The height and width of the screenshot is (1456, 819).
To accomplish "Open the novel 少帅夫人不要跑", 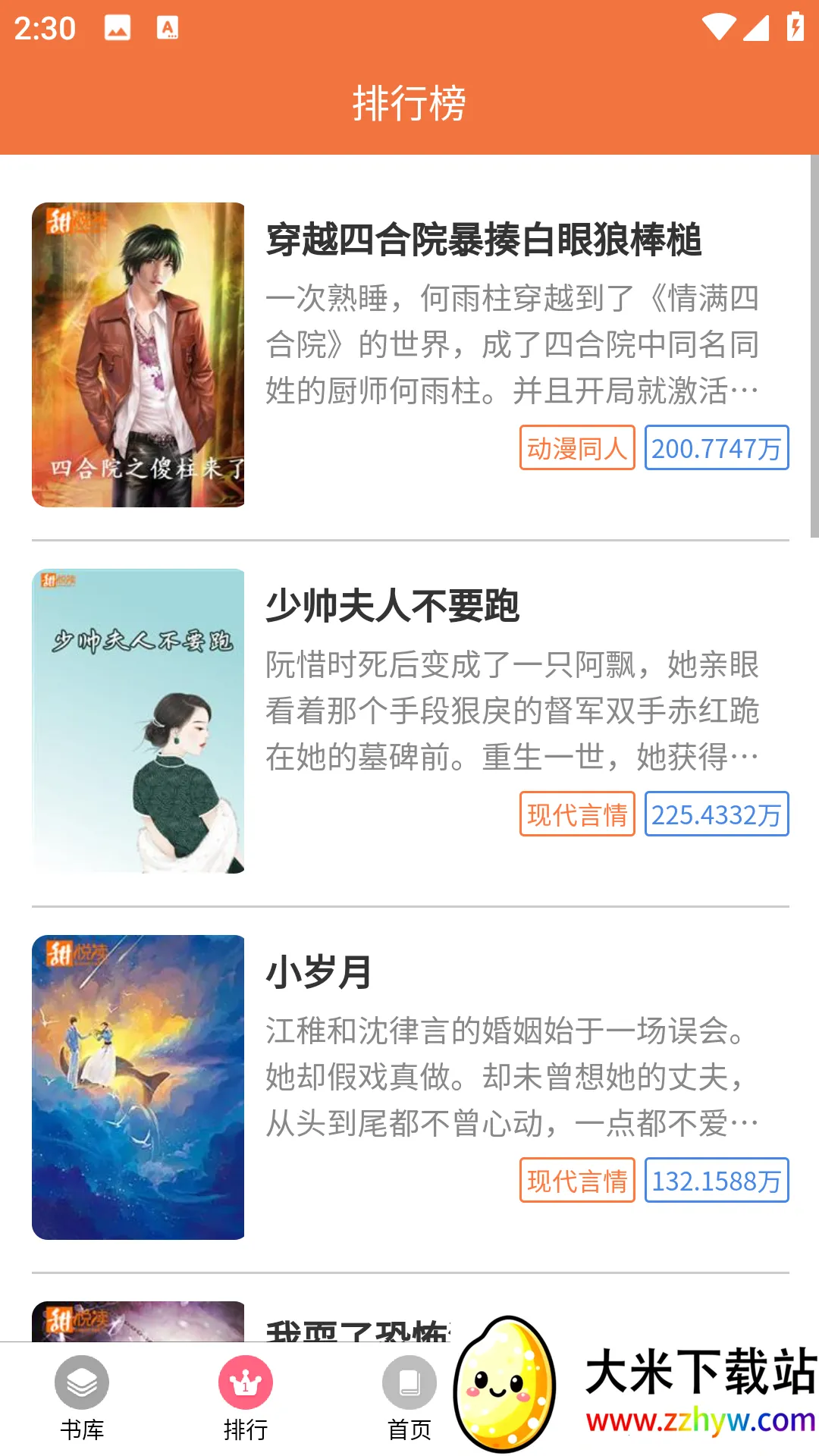I will pos(393,607).
